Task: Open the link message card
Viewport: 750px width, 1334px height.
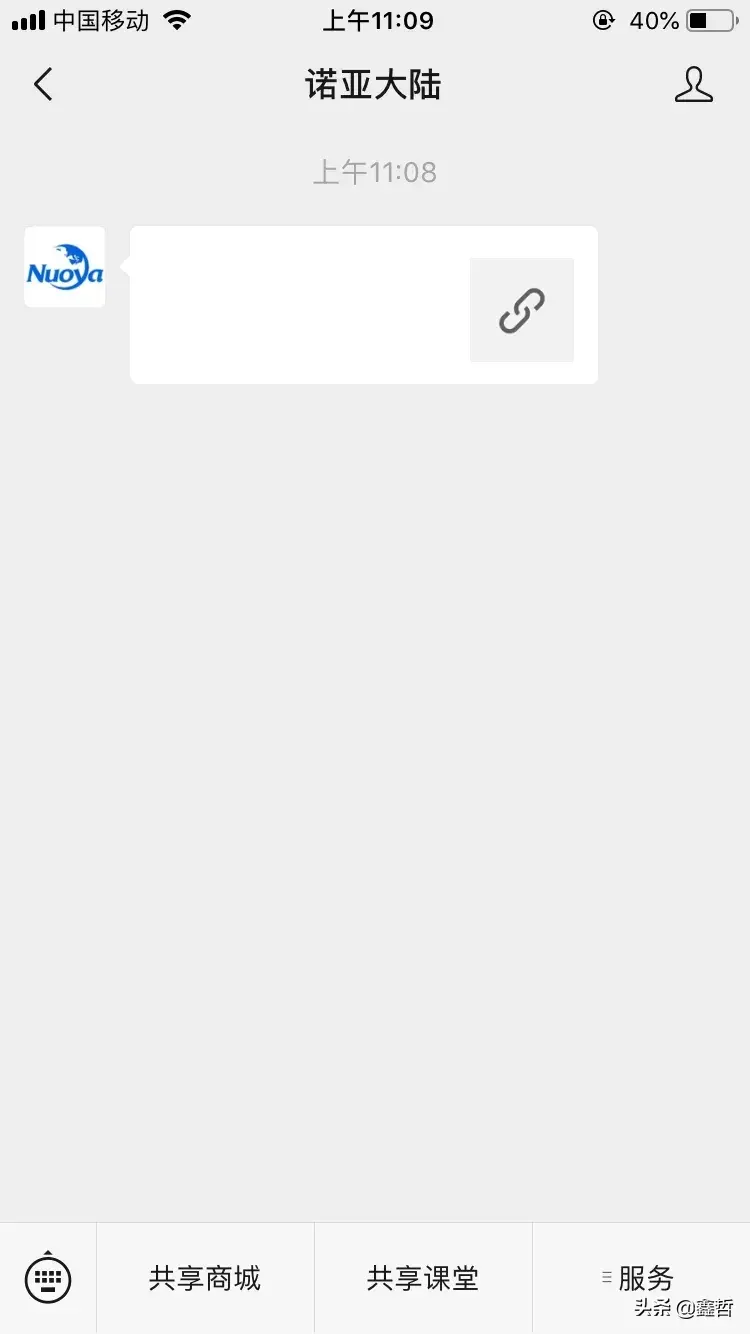Action: (364, 305)
